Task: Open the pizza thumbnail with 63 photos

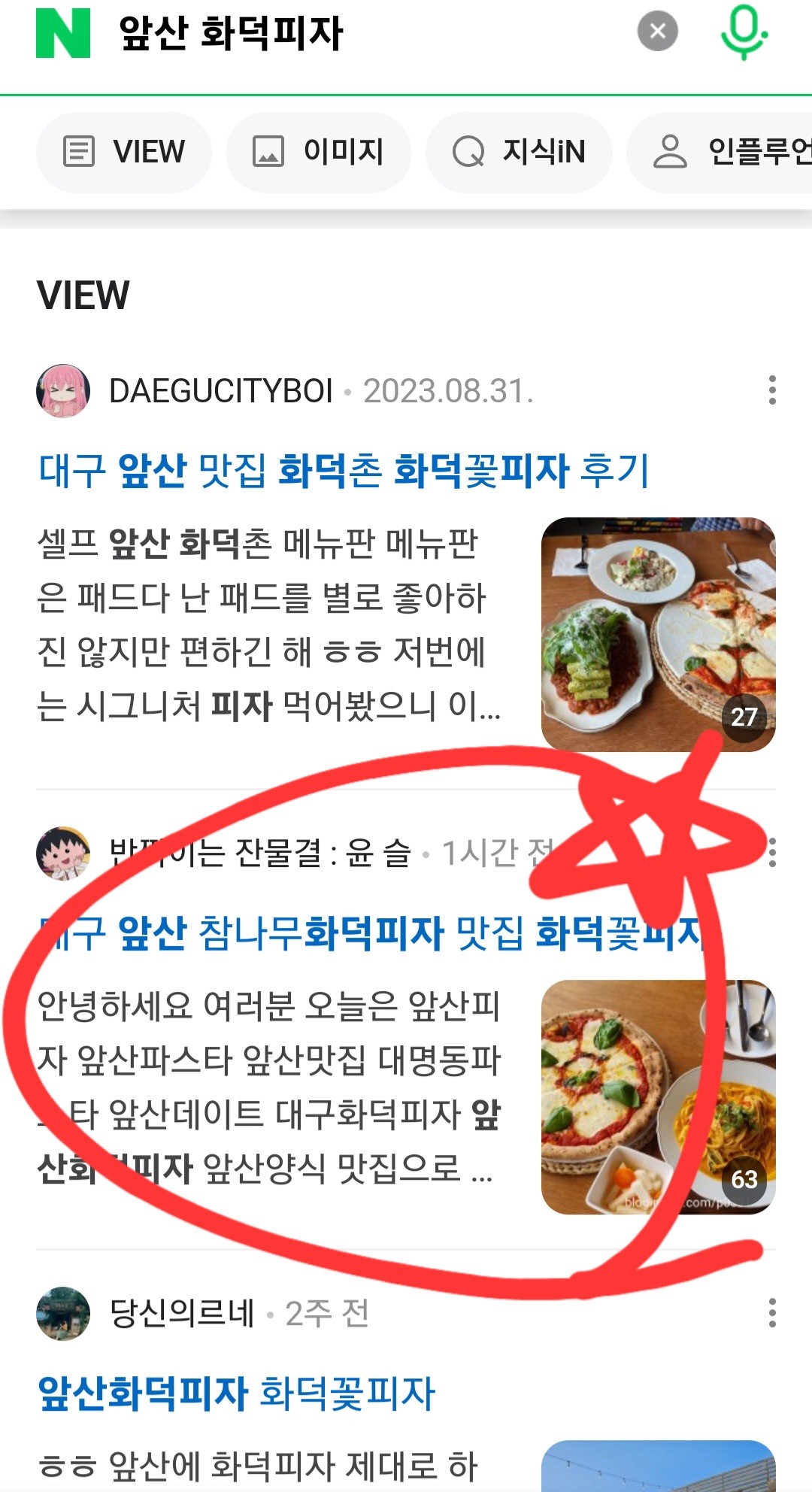Action: 658,1096
